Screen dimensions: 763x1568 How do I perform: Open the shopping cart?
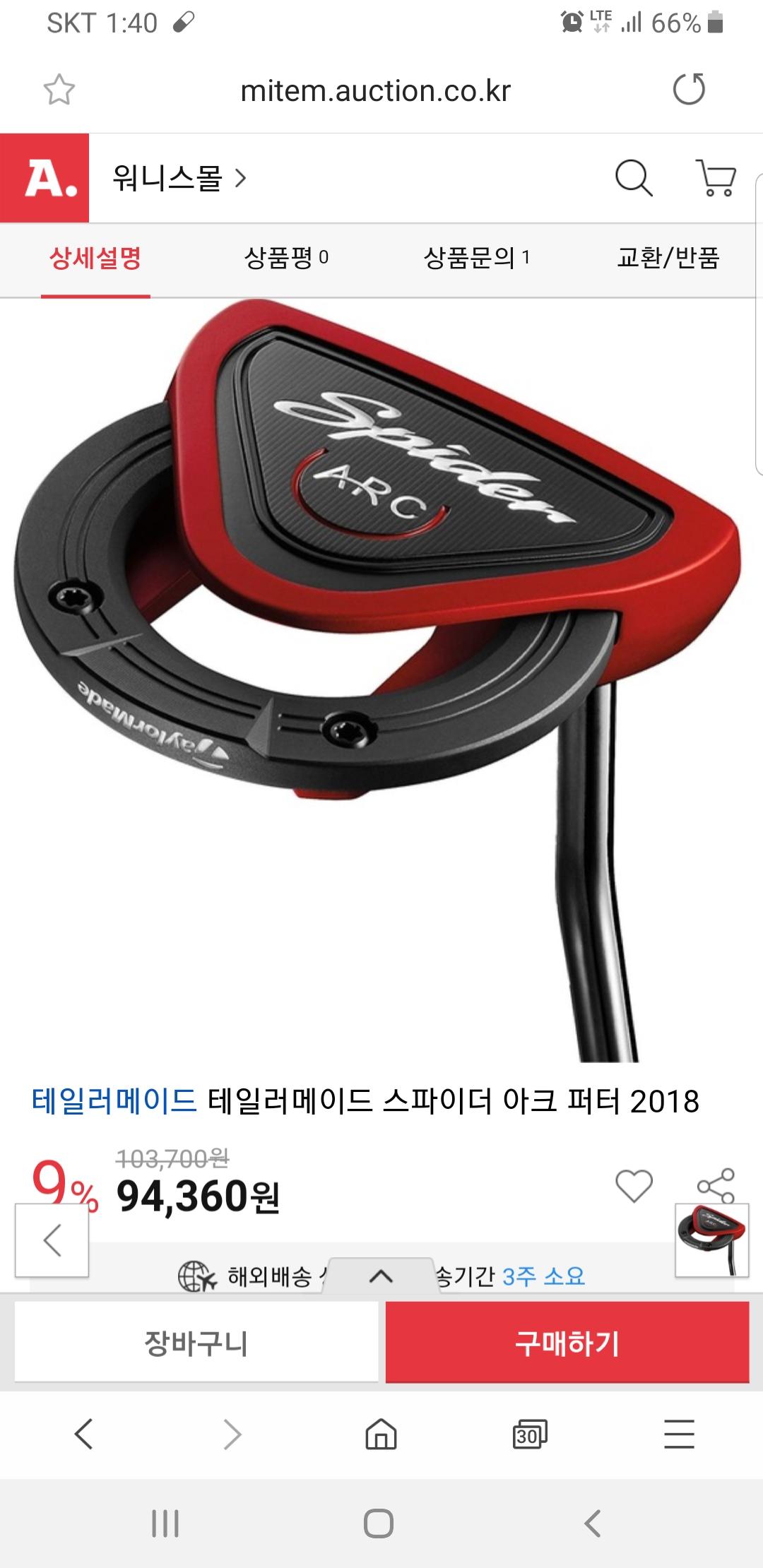(716, 178)
